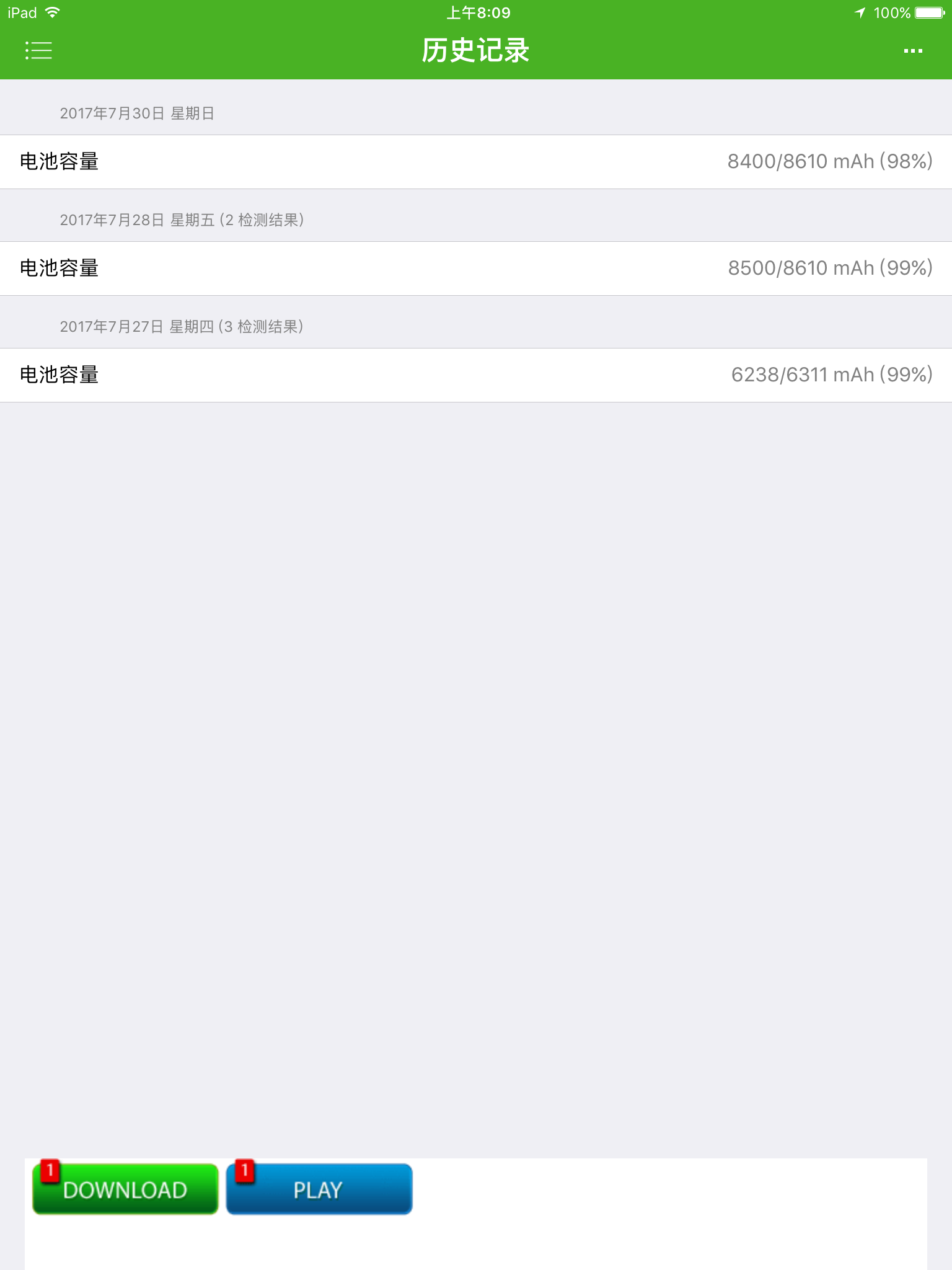Screen dimensions: 952x1270
Task: Open the 6238/6311 mAh battery capacity record
Action: pyautogui.click(x=476, y=375)
